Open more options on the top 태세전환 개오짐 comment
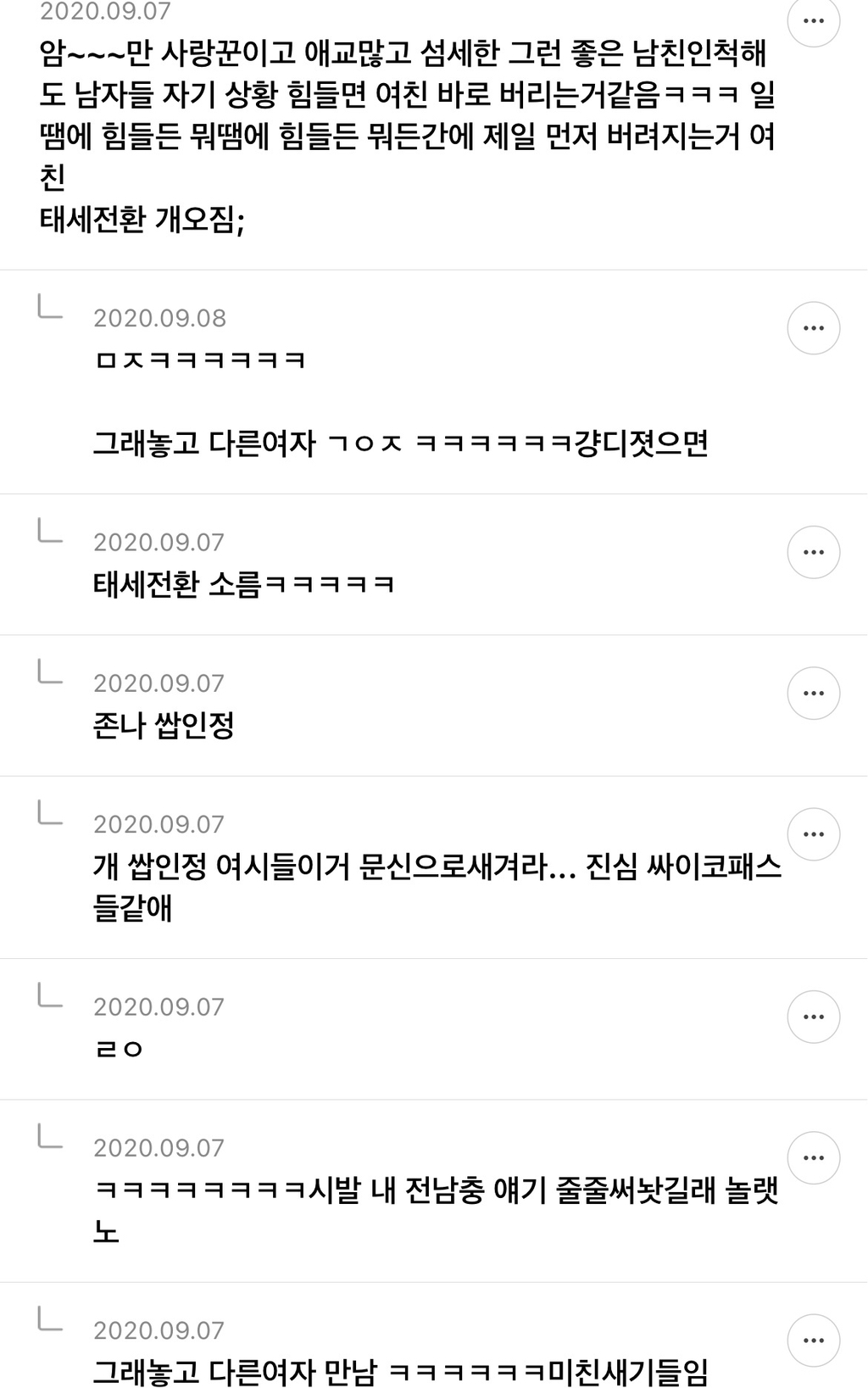Viewport: 868px width, 1388px height. click(x=814, y=20)
